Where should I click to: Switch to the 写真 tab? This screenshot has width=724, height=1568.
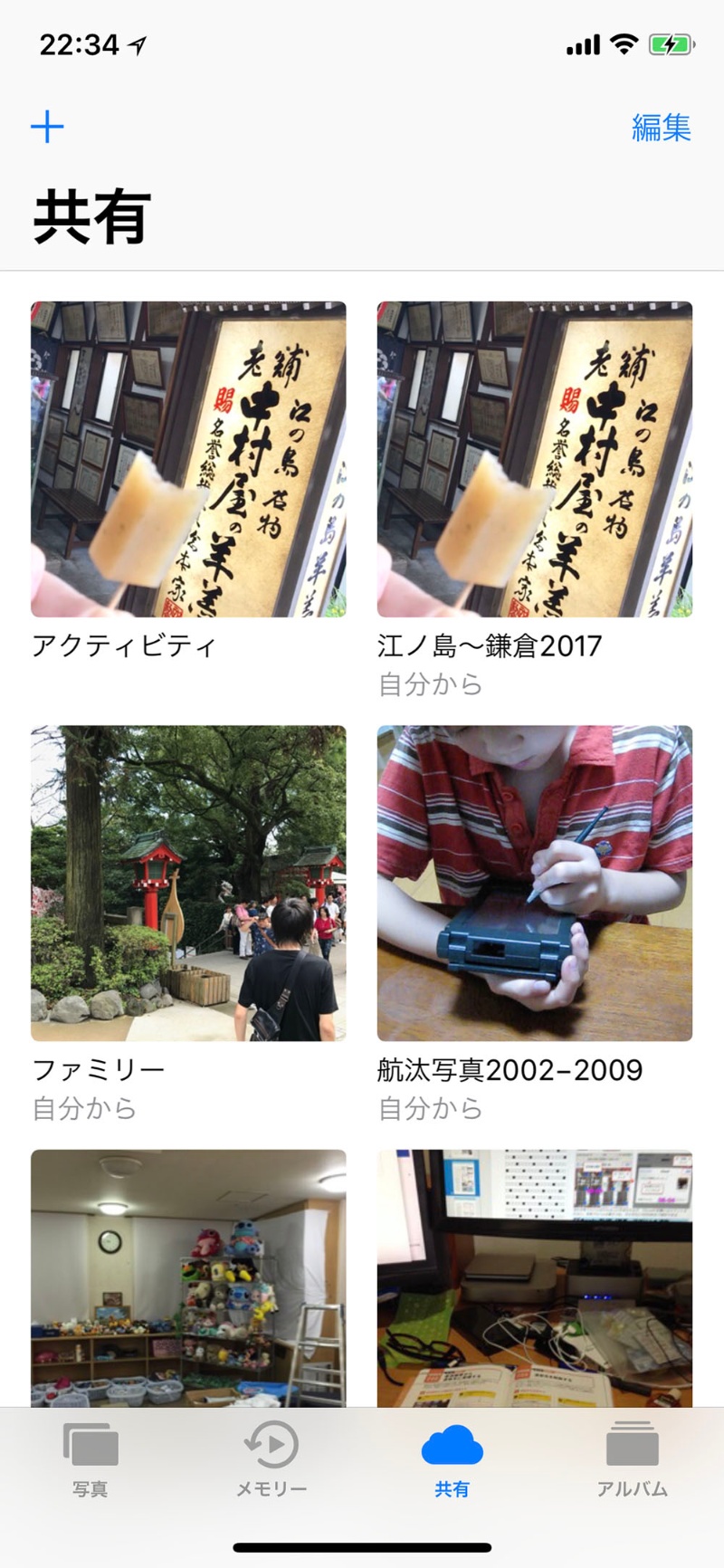pos(90,1459)
